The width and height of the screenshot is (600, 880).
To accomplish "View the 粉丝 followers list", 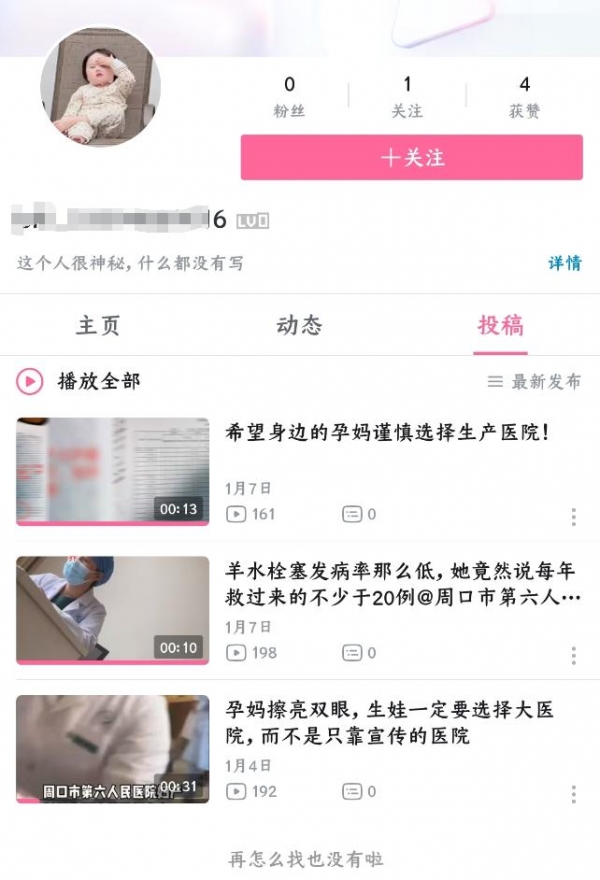I will point(290,97).
